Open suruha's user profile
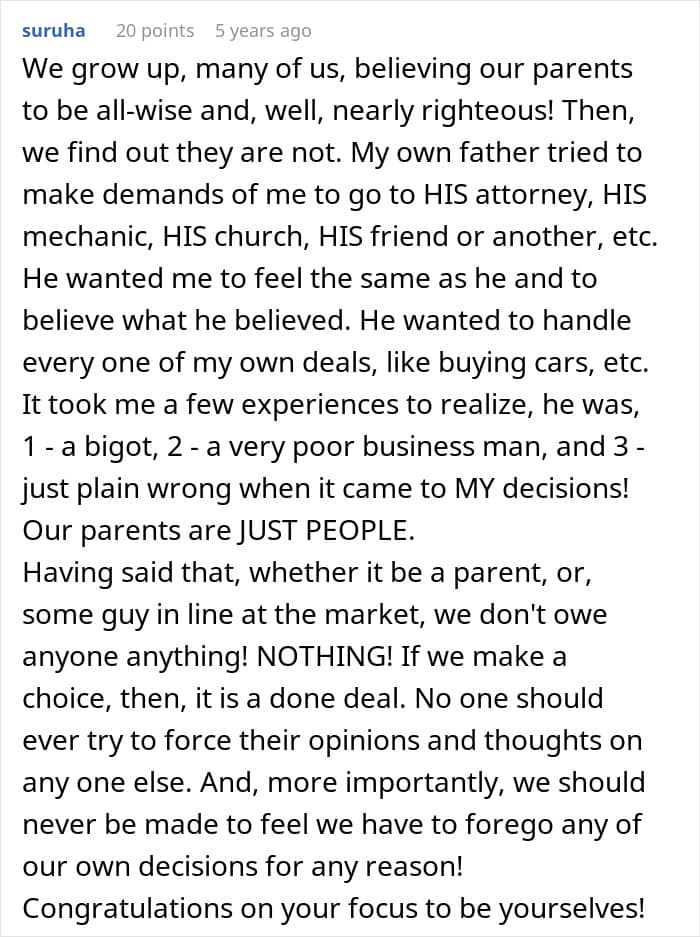The height and width of the screenshot is (937, 700). 53,31
